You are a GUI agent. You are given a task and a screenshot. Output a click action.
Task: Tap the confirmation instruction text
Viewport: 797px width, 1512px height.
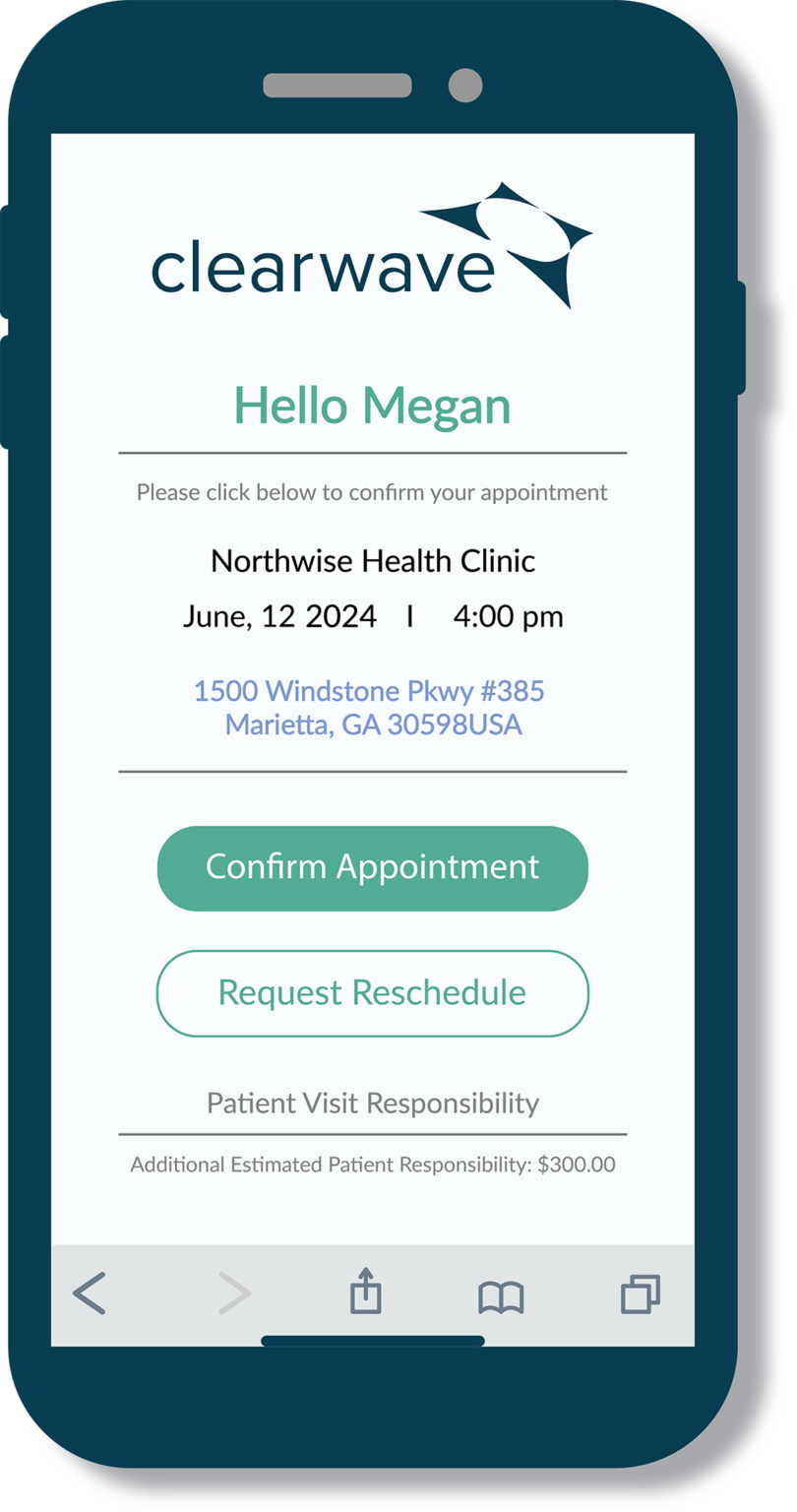point(372,492)
